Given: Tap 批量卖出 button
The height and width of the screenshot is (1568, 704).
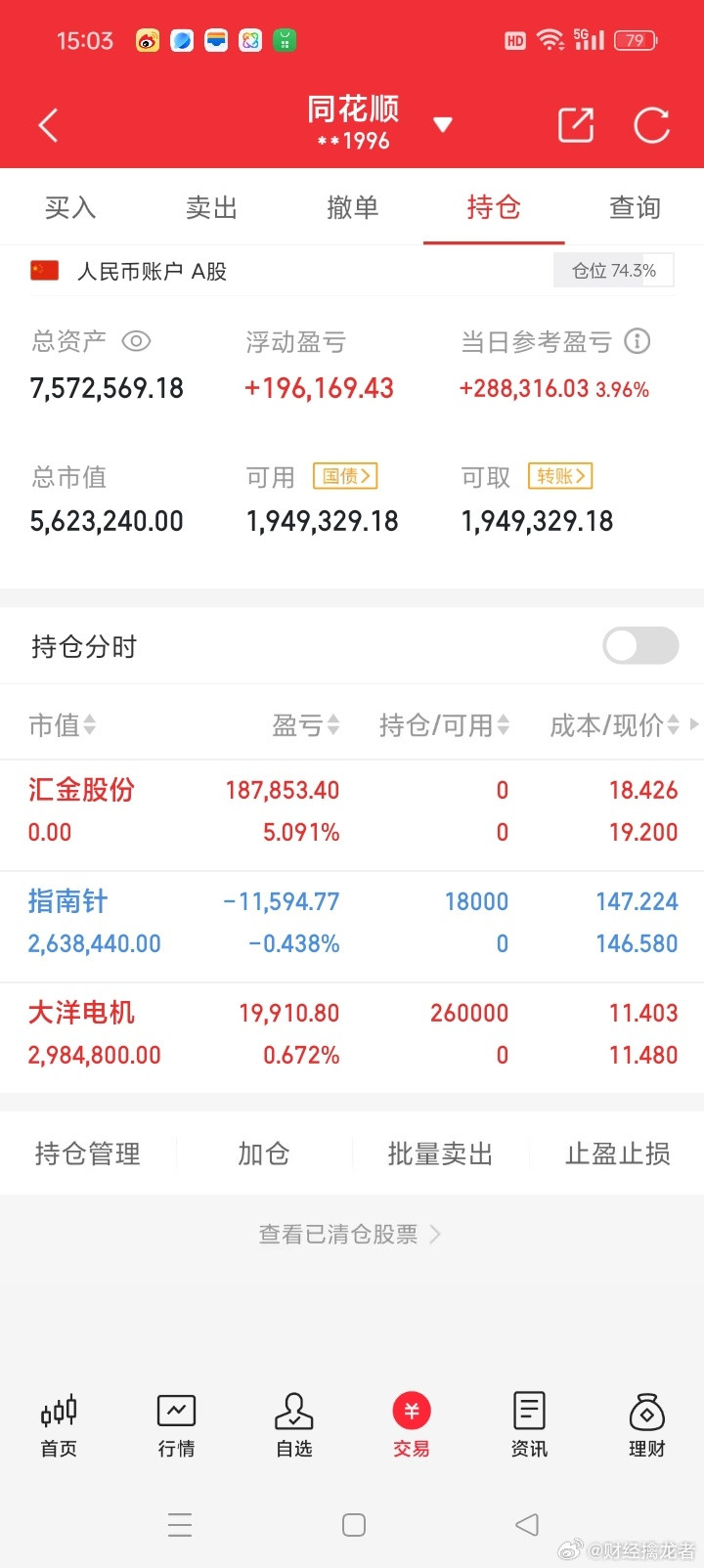Looking at the screenshot, I should pyautogui.click(x=440, y=1154).
